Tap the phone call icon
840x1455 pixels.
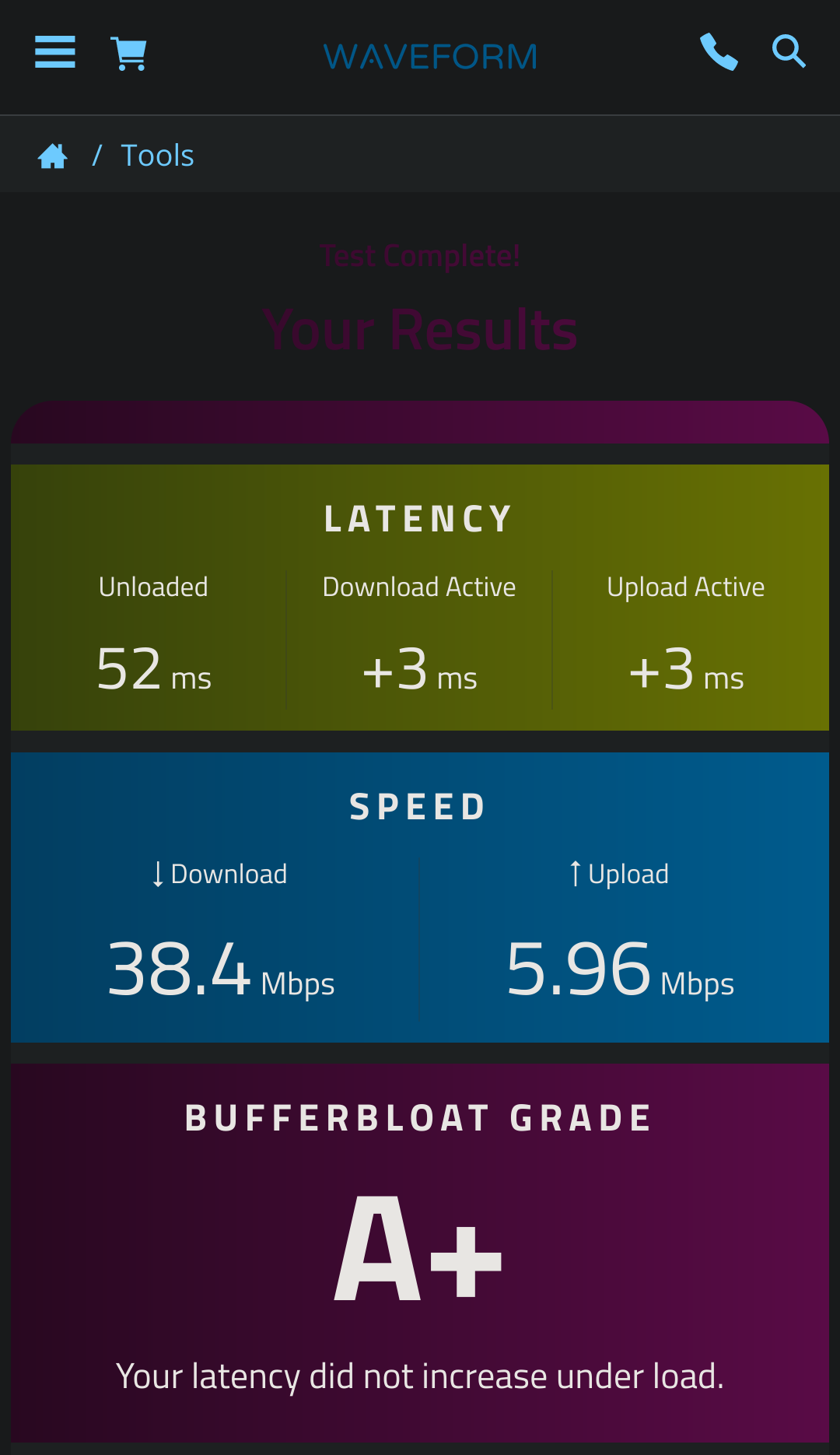pos(719,52)
